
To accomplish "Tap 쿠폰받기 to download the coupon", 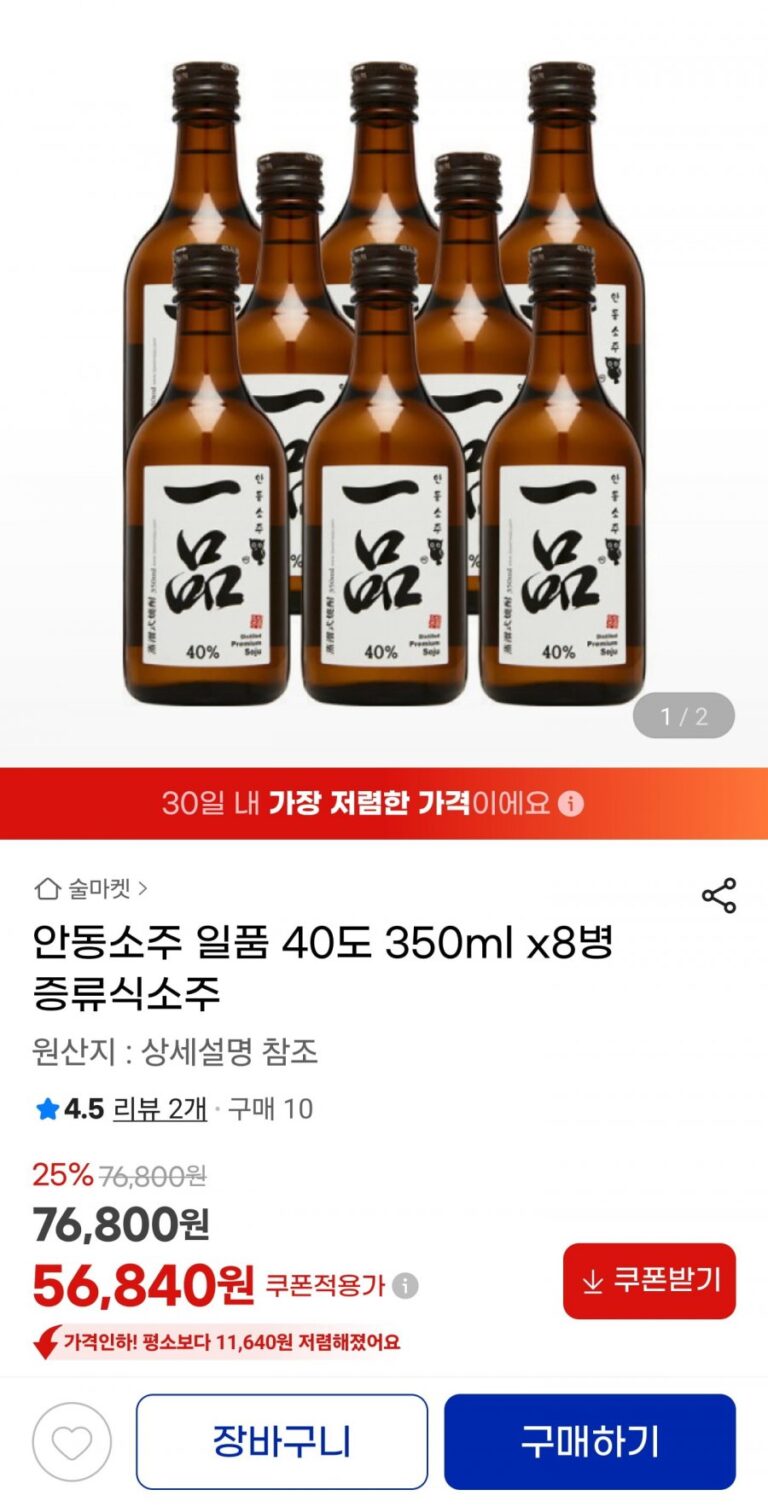I will coord(649,1281).
